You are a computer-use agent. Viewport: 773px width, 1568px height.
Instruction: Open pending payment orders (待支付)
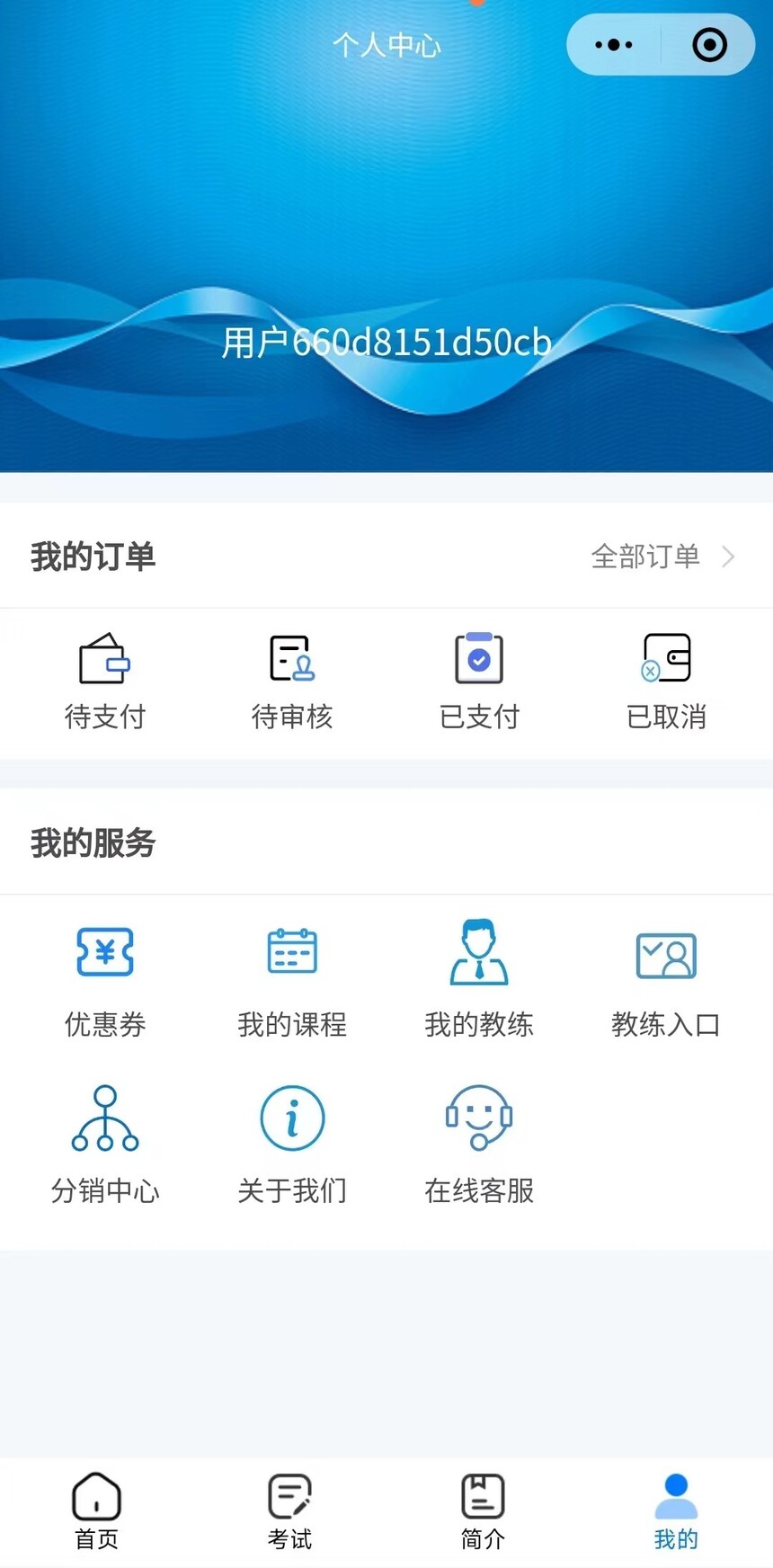point(105,681)
